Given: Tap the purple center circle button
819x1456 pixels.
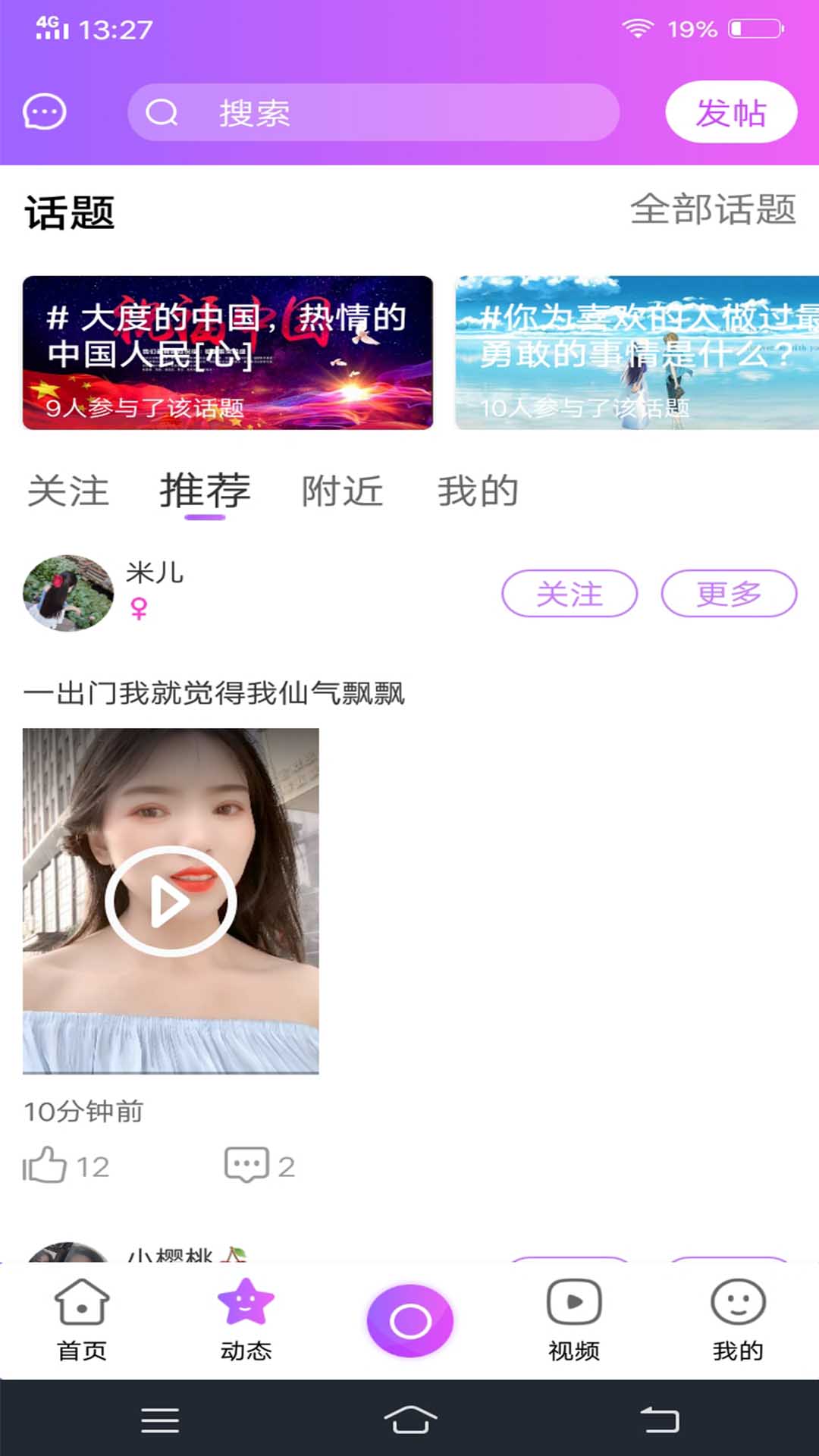Looking at the screenshot, I should tap(410, 1321).
